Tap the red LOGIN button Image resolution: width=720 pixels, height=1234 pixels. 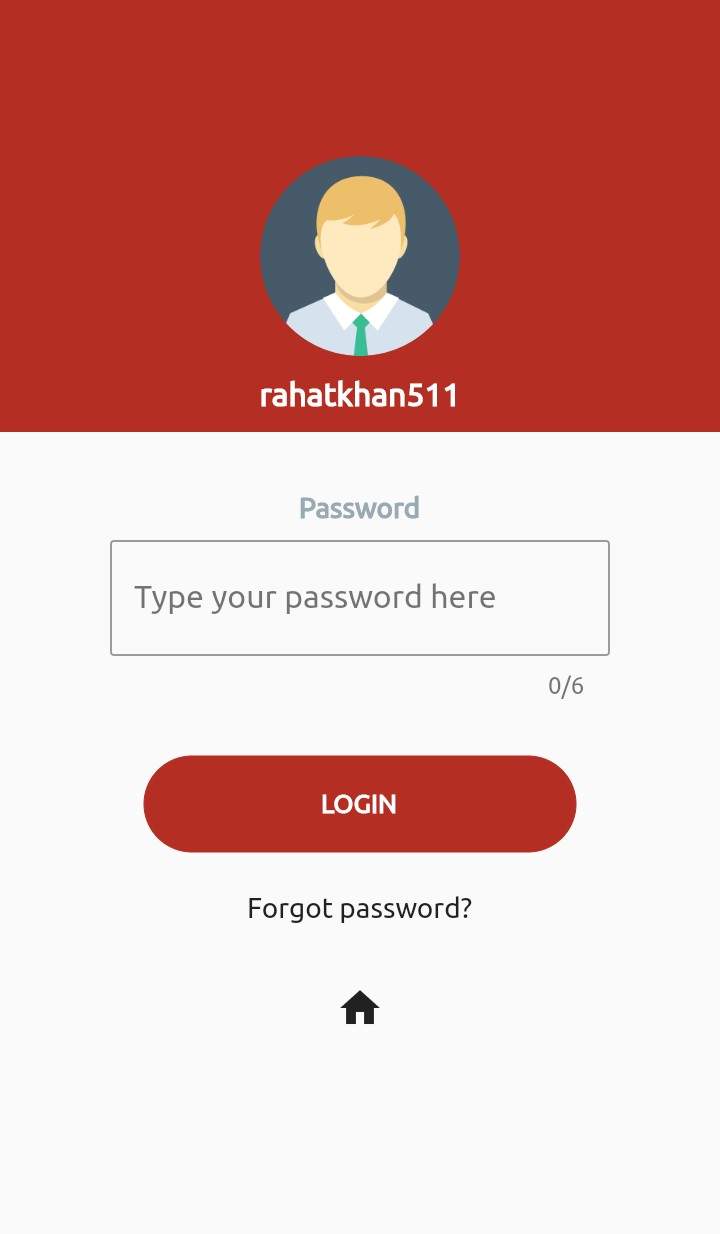pos(359,804)
